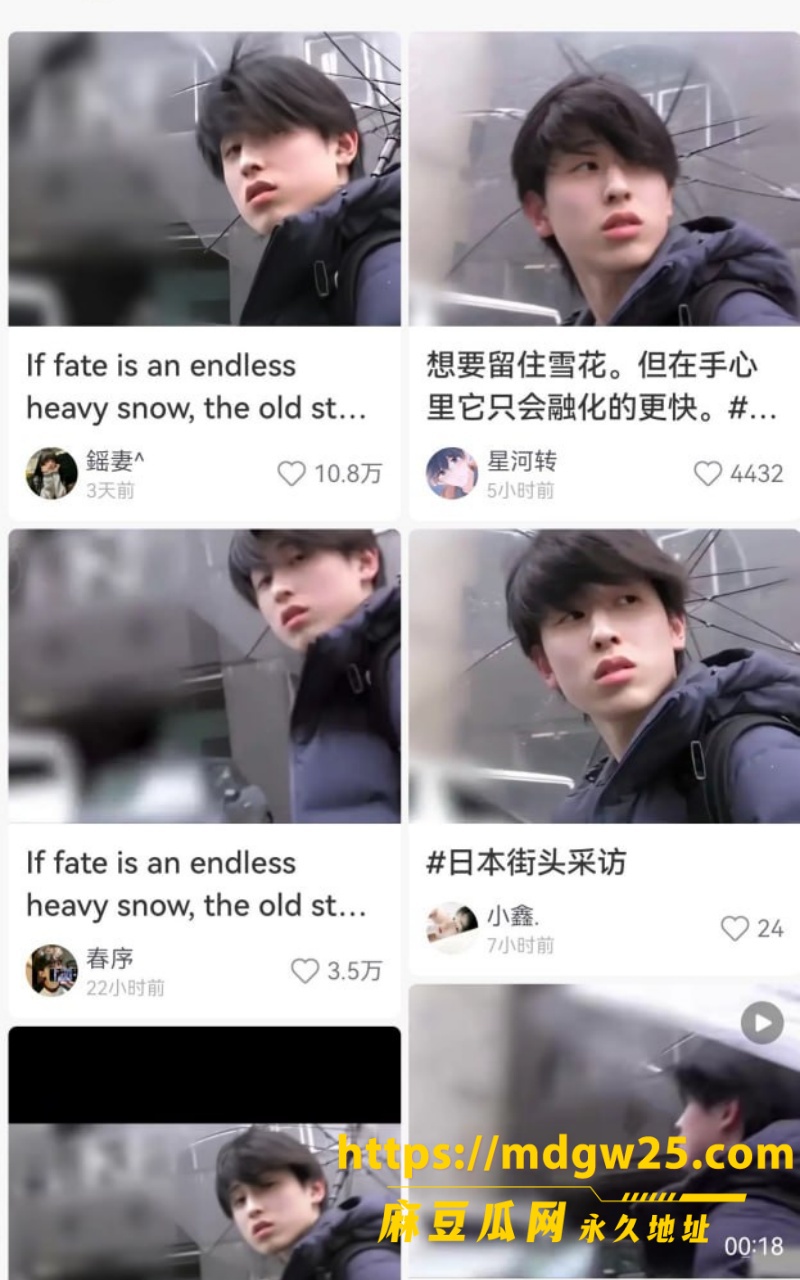This screenshot has height=1280, width=800.
Task: View 星河转's profile avatar
Action: tap(452, 473)
